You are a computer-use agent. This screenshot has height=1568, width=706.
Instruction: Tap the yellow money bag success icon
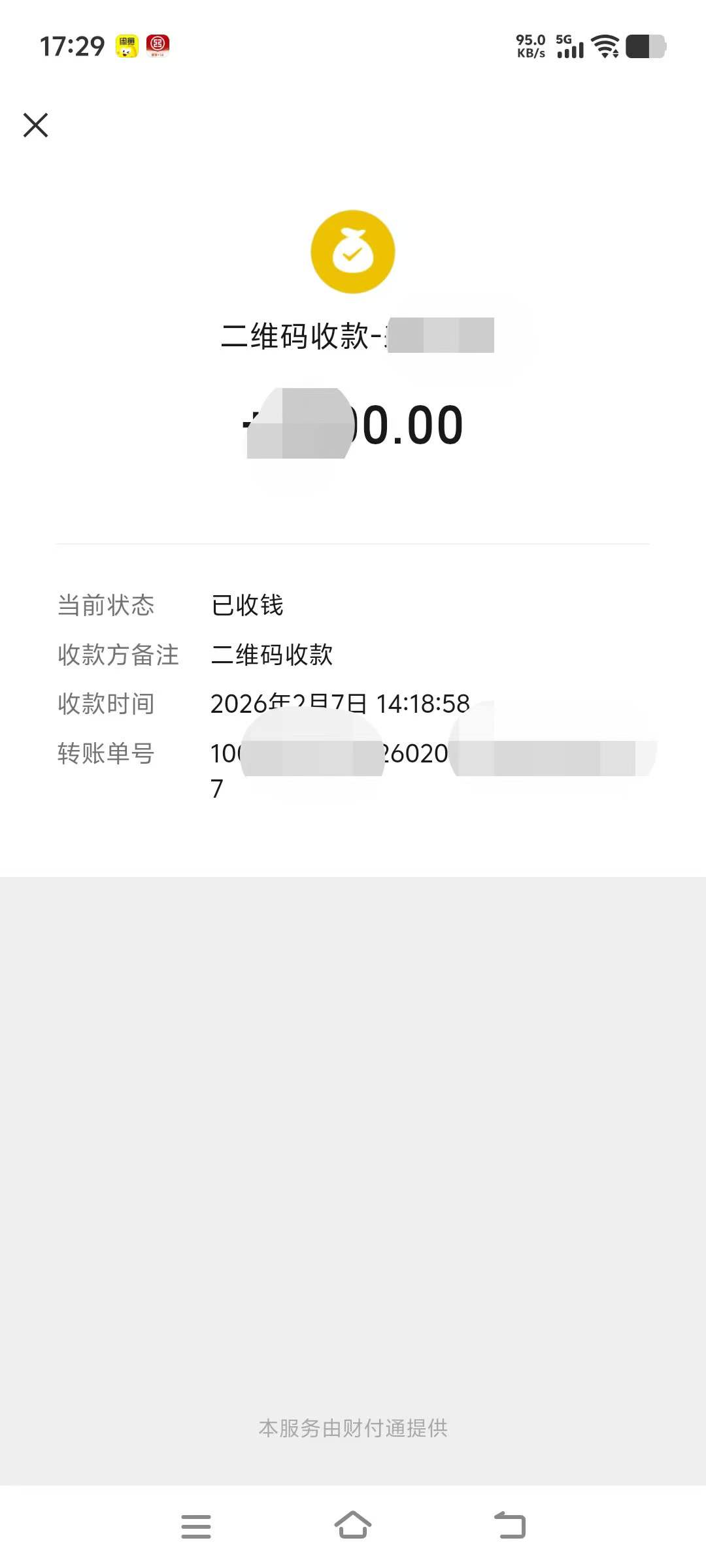pyautogui.click(x=352, y=251)
